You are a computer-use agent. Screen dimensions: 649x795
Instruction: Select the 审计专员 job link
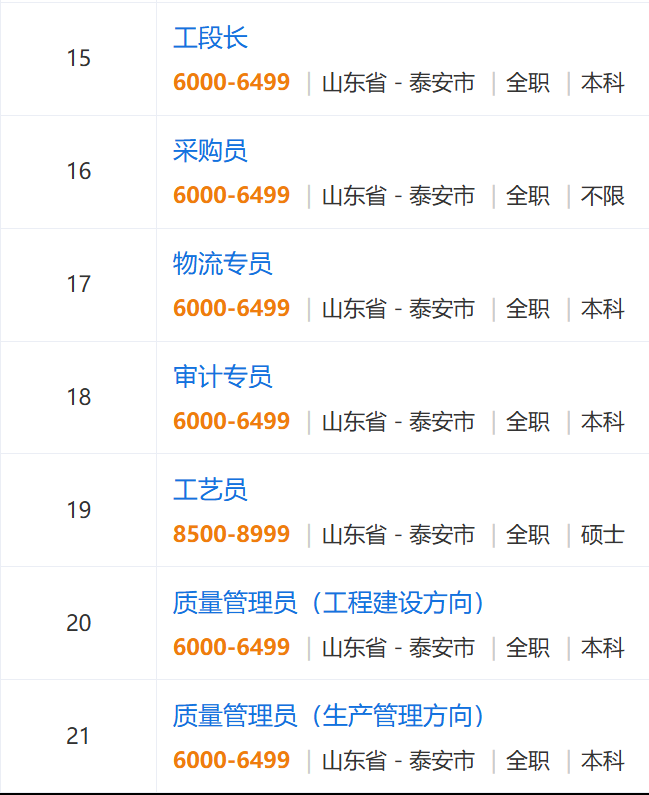(x=222, y=377)
